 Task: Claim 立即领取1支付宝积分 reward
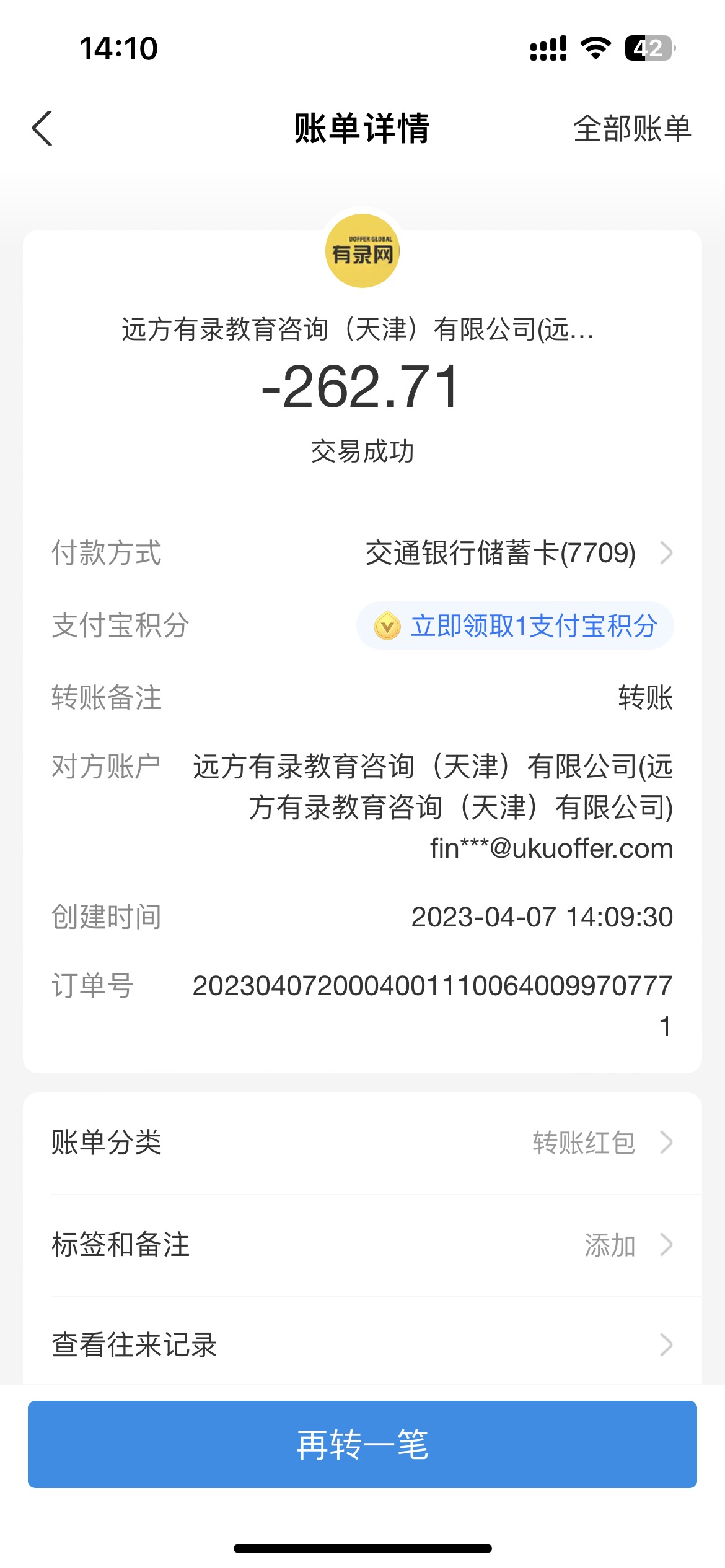coord(516,625)
